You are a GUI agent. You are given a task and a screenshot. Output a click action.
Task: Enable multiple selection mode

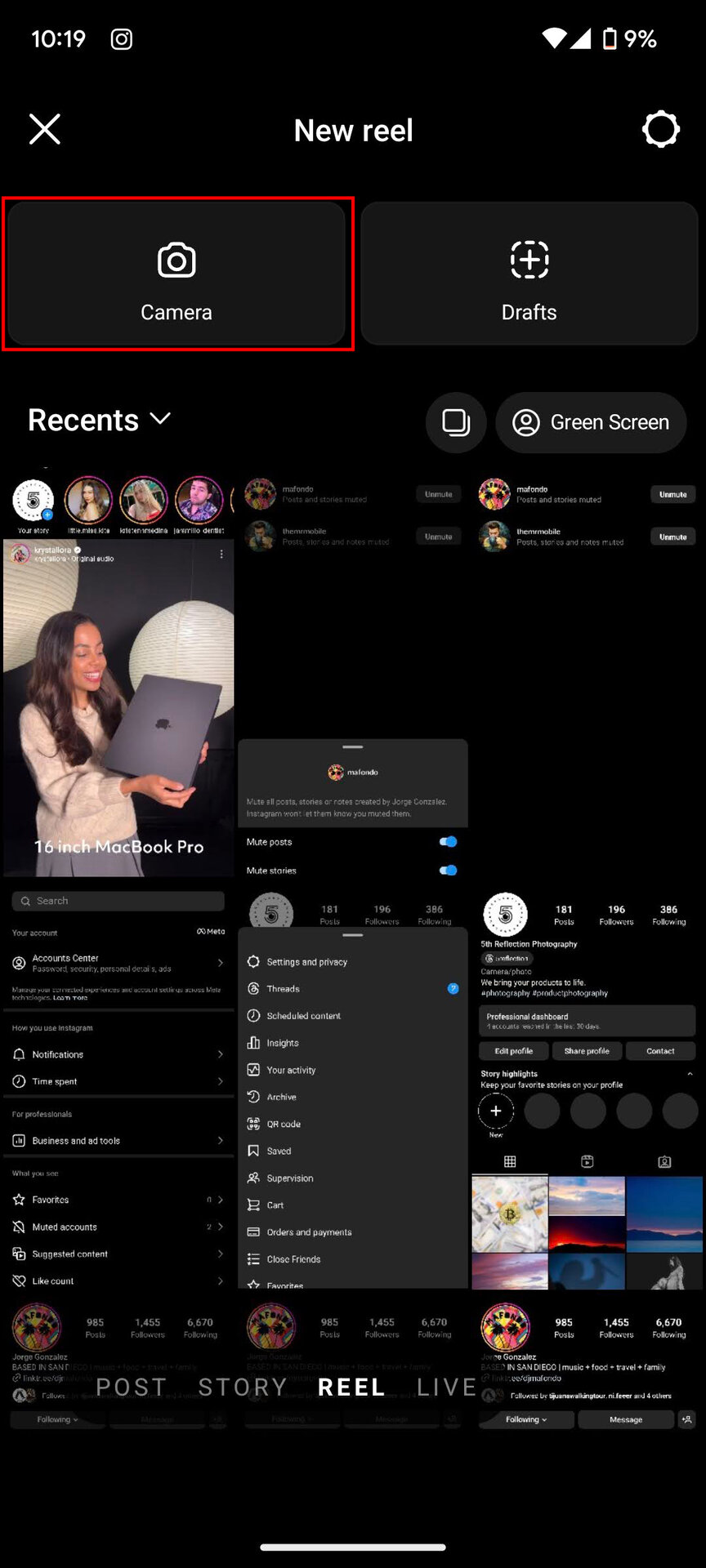[456, 422]
